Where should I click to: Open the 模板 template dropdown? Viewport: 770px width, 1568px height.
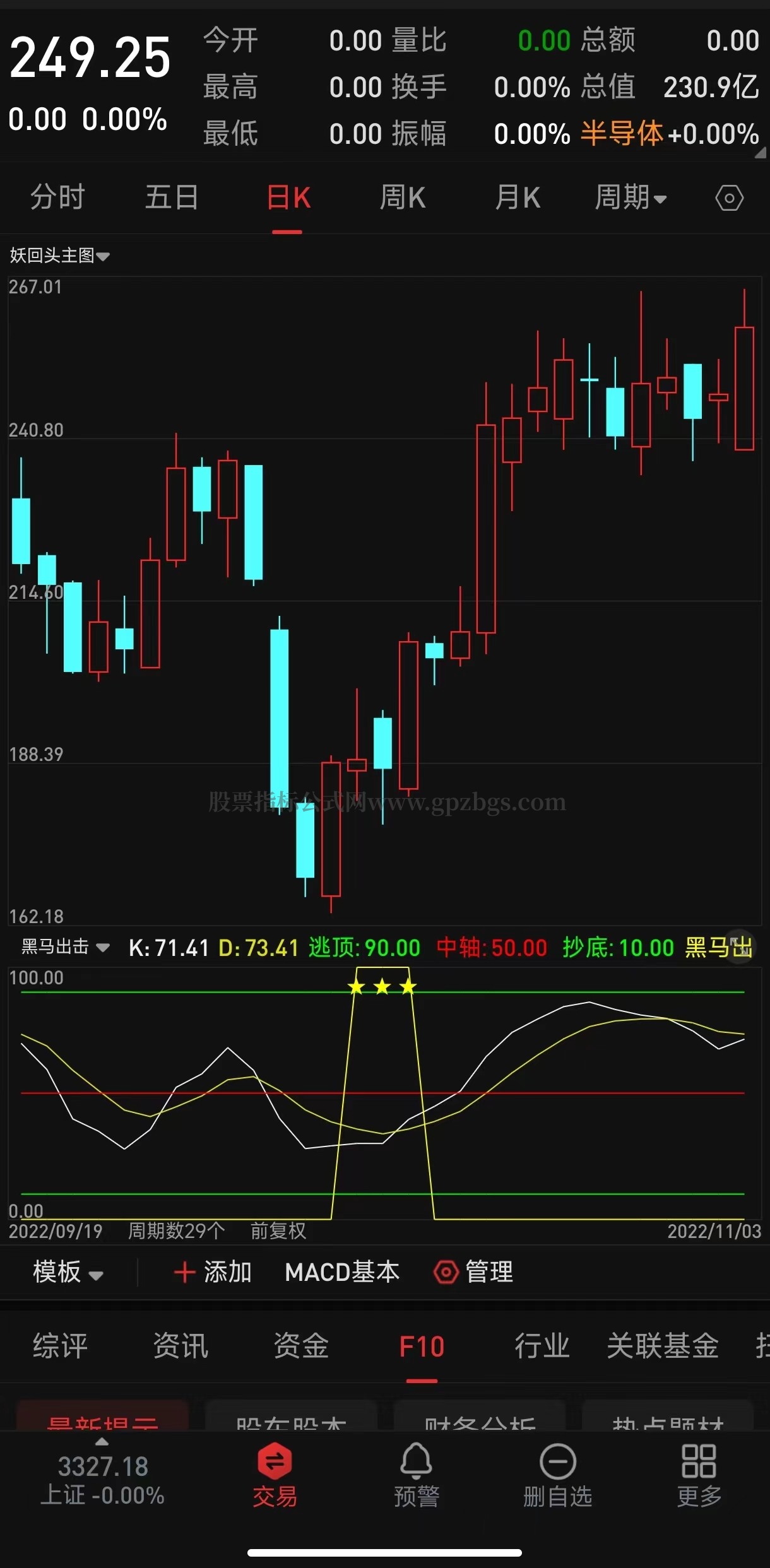click(x=68, y=1271)
